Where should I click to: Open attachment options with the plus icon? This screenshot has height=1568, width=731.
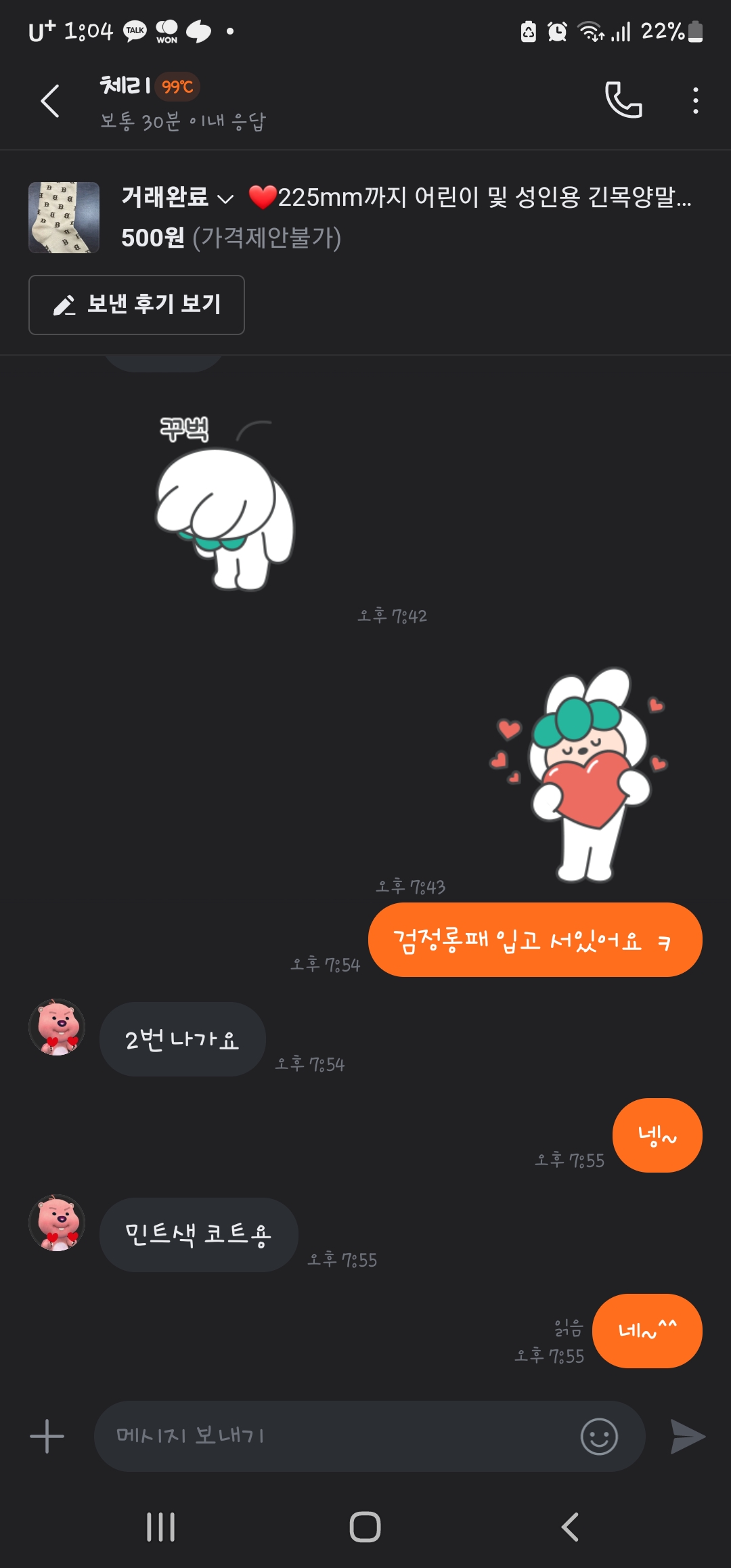(x=47, y=1437)
